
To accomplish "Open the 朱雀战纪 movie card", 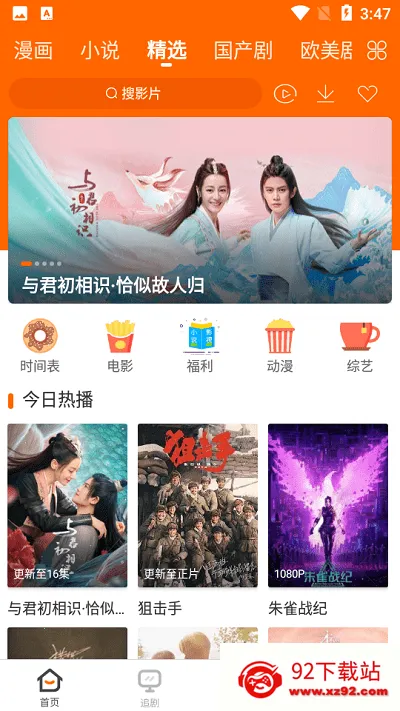I will [x=328, y=520].
